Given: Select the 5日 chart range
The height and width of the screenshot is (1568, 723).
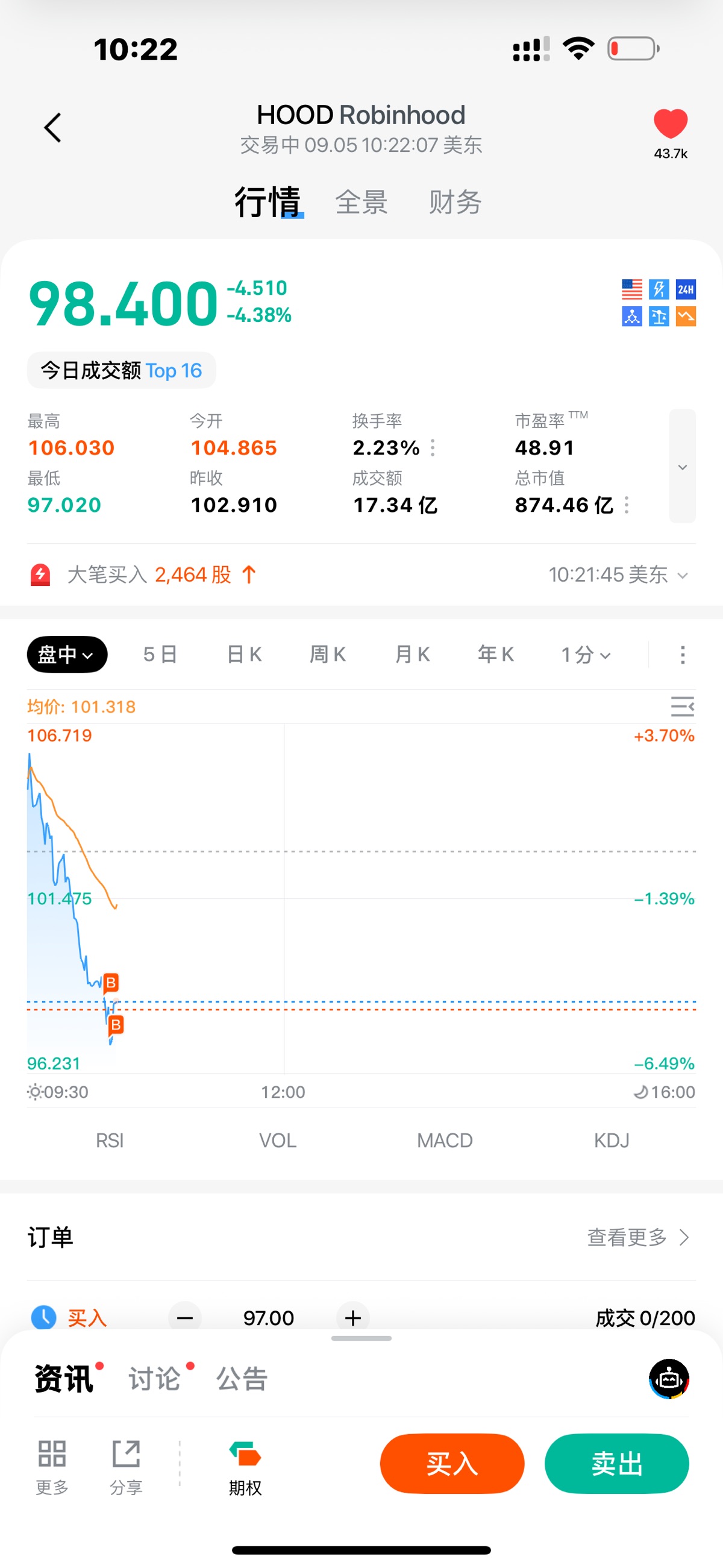Looking at the screenshot, I should 160,654.
